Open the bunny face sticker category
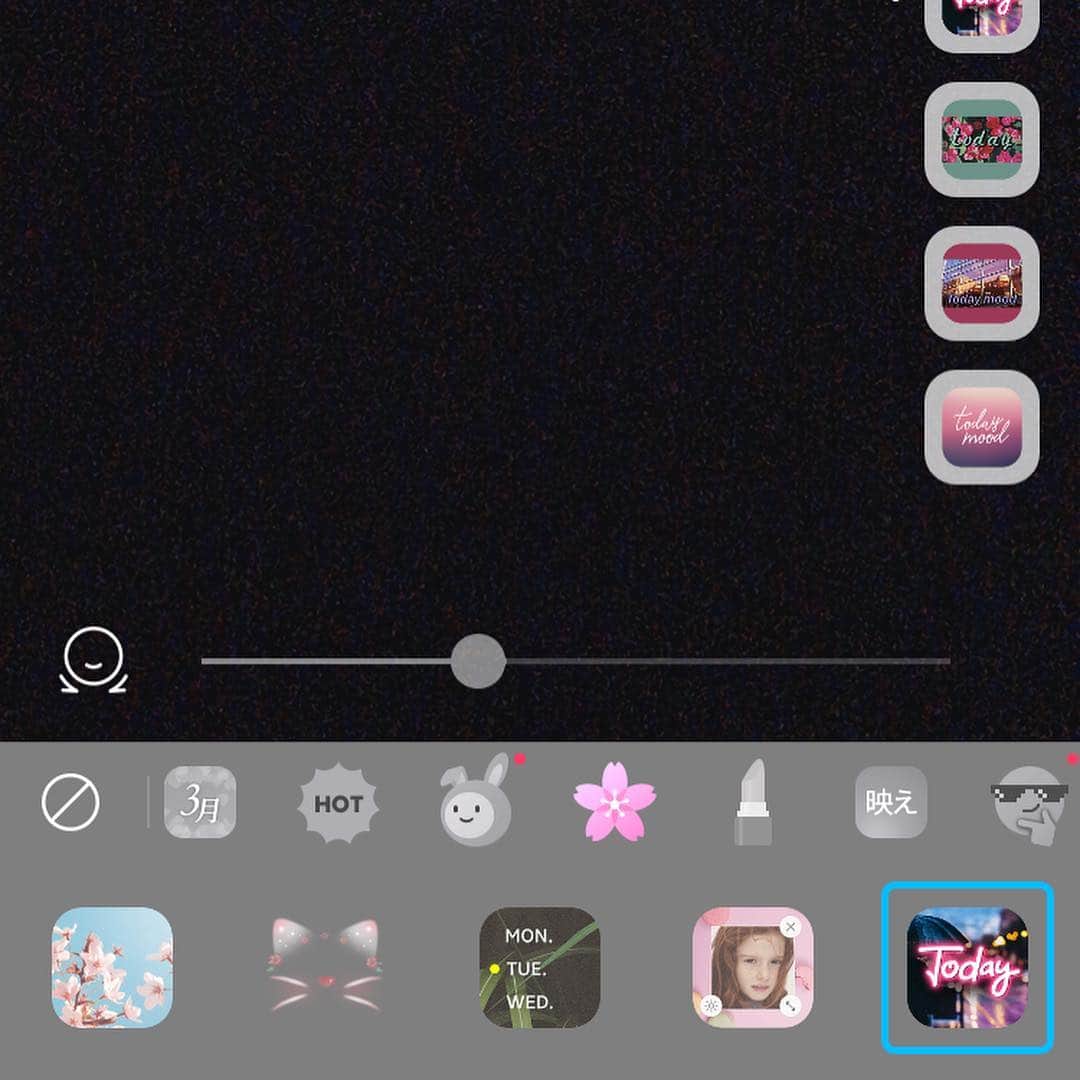 click(x=476, y=803)
